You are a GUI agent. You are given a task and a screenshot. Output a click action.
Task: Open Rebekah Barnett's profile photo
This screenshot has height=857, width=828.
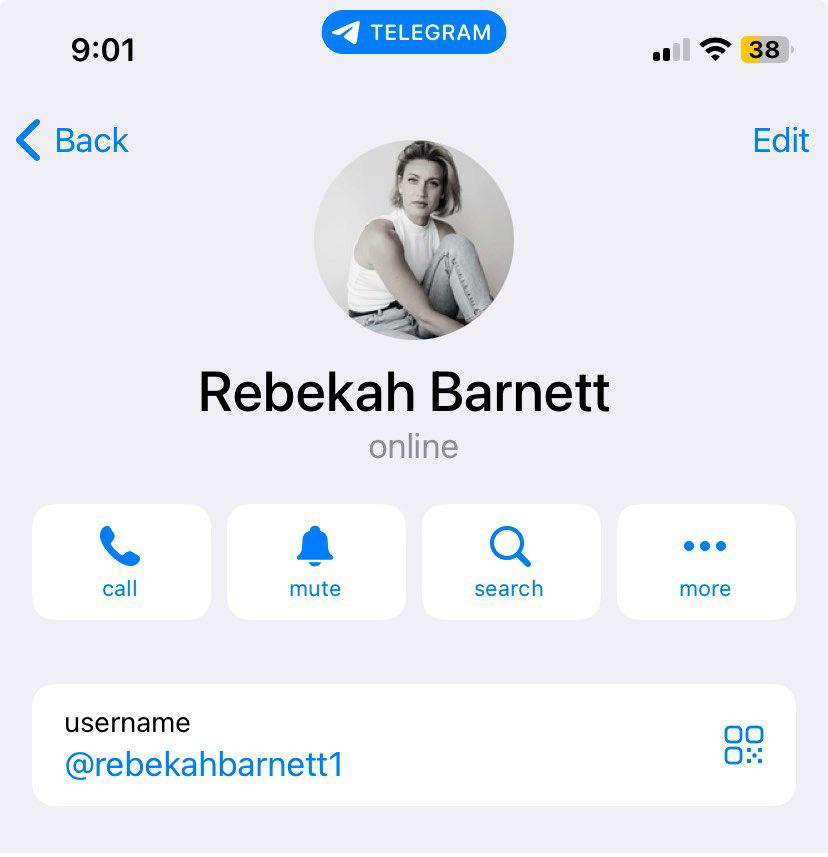click(x=414, y=240)
